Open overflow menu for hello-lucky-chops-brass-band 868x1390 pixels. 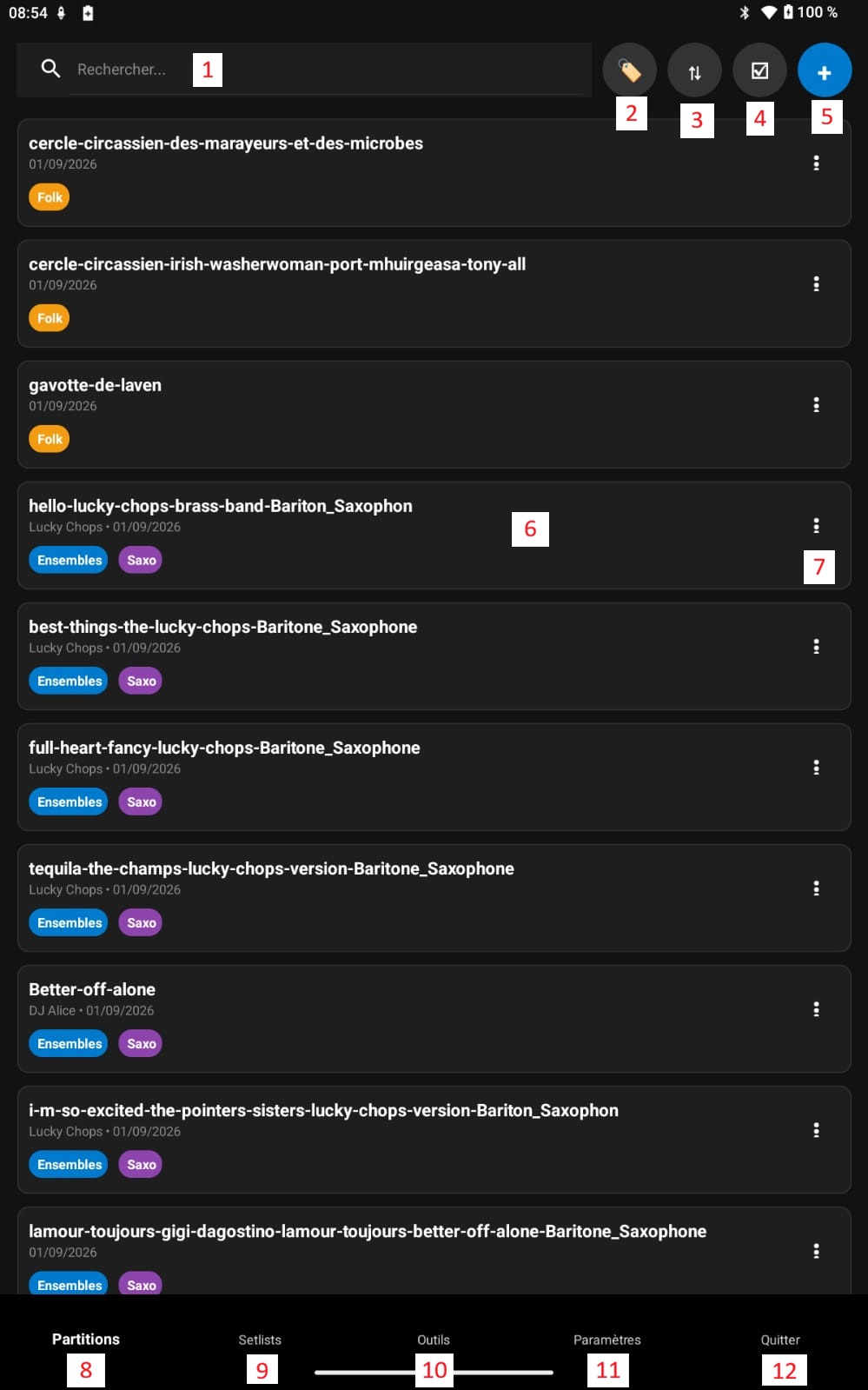click(x=816, y=526)
